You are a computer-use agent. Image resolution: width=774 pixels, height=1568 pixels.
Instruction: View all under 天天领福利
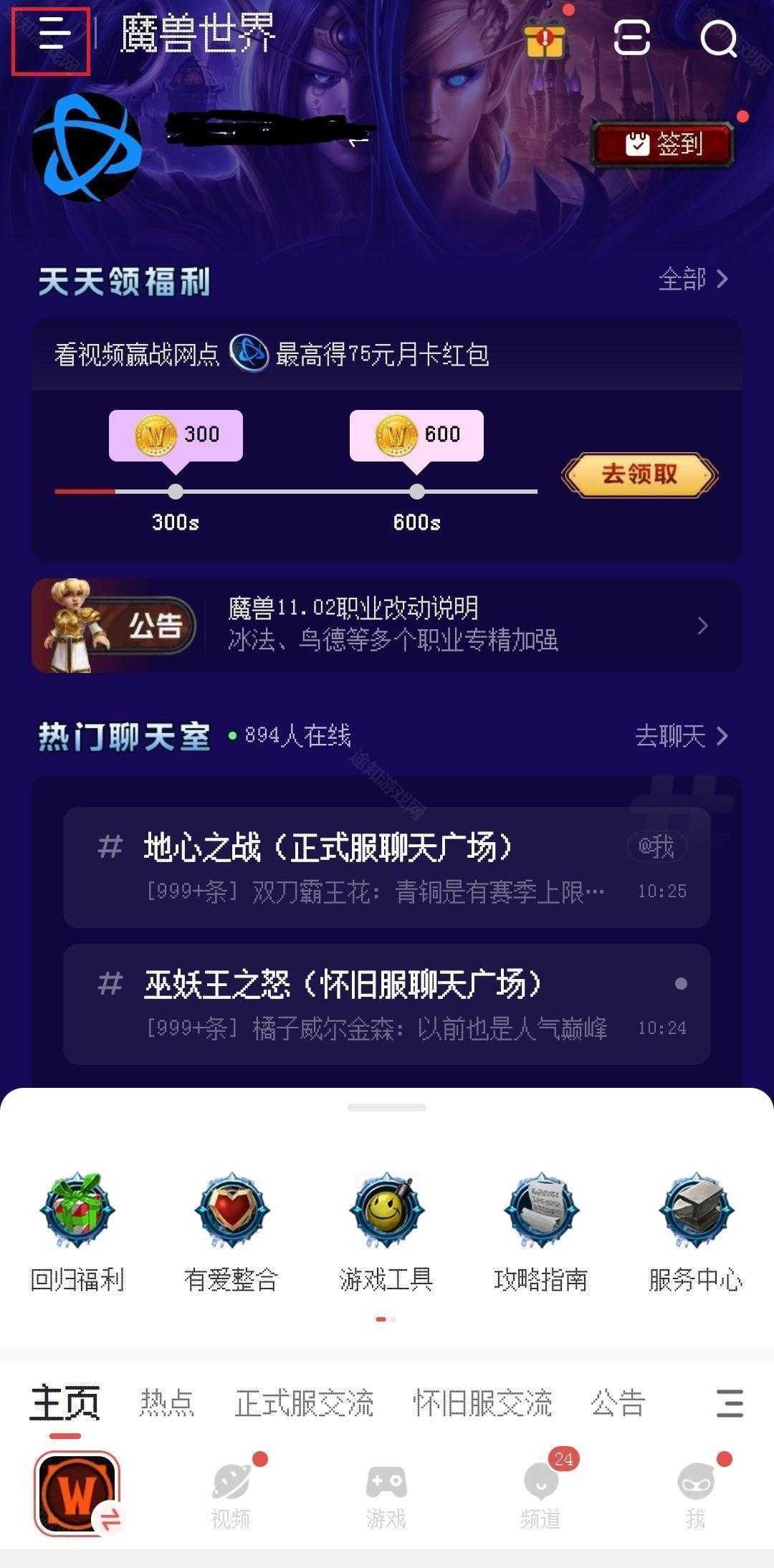click(692, 279)
